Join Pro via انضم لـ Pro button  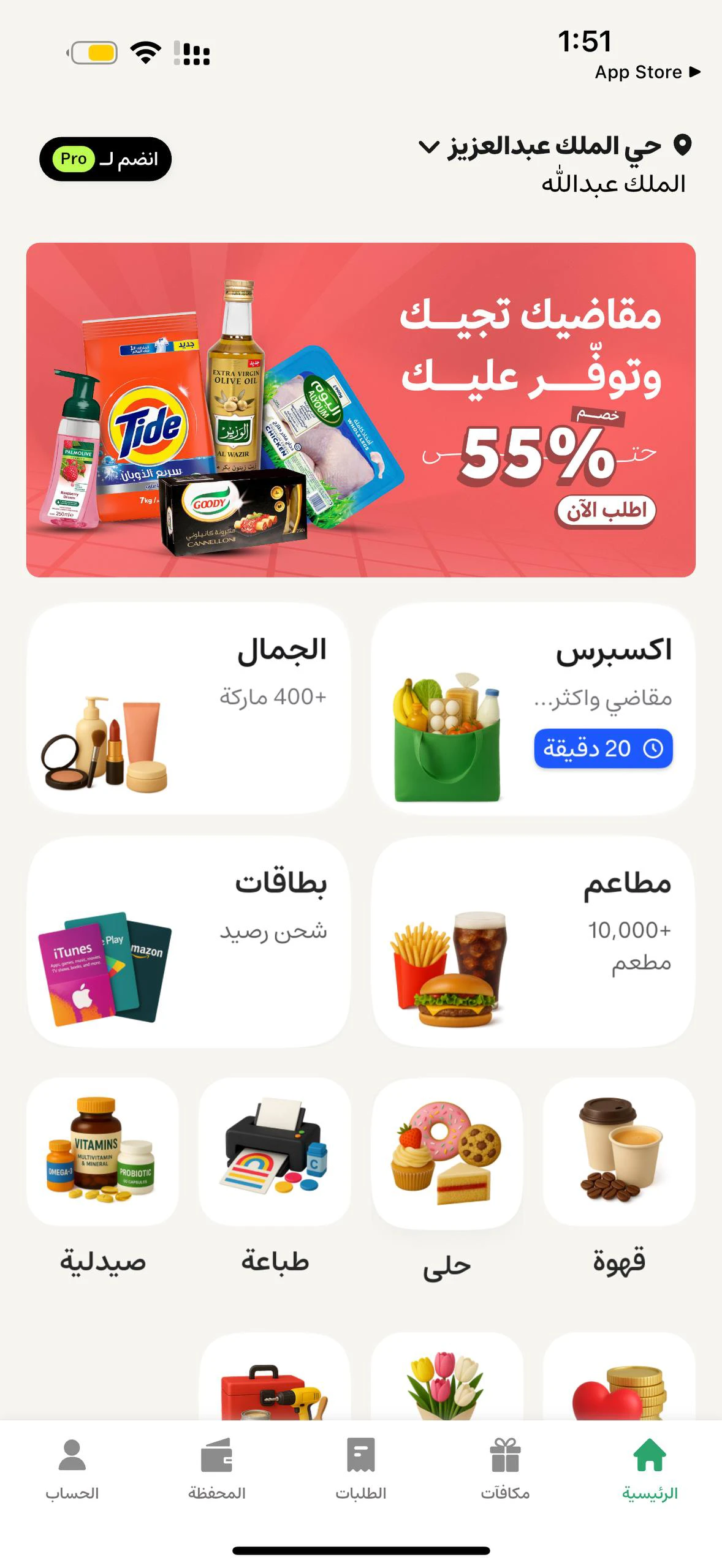(x=105, y=159)
